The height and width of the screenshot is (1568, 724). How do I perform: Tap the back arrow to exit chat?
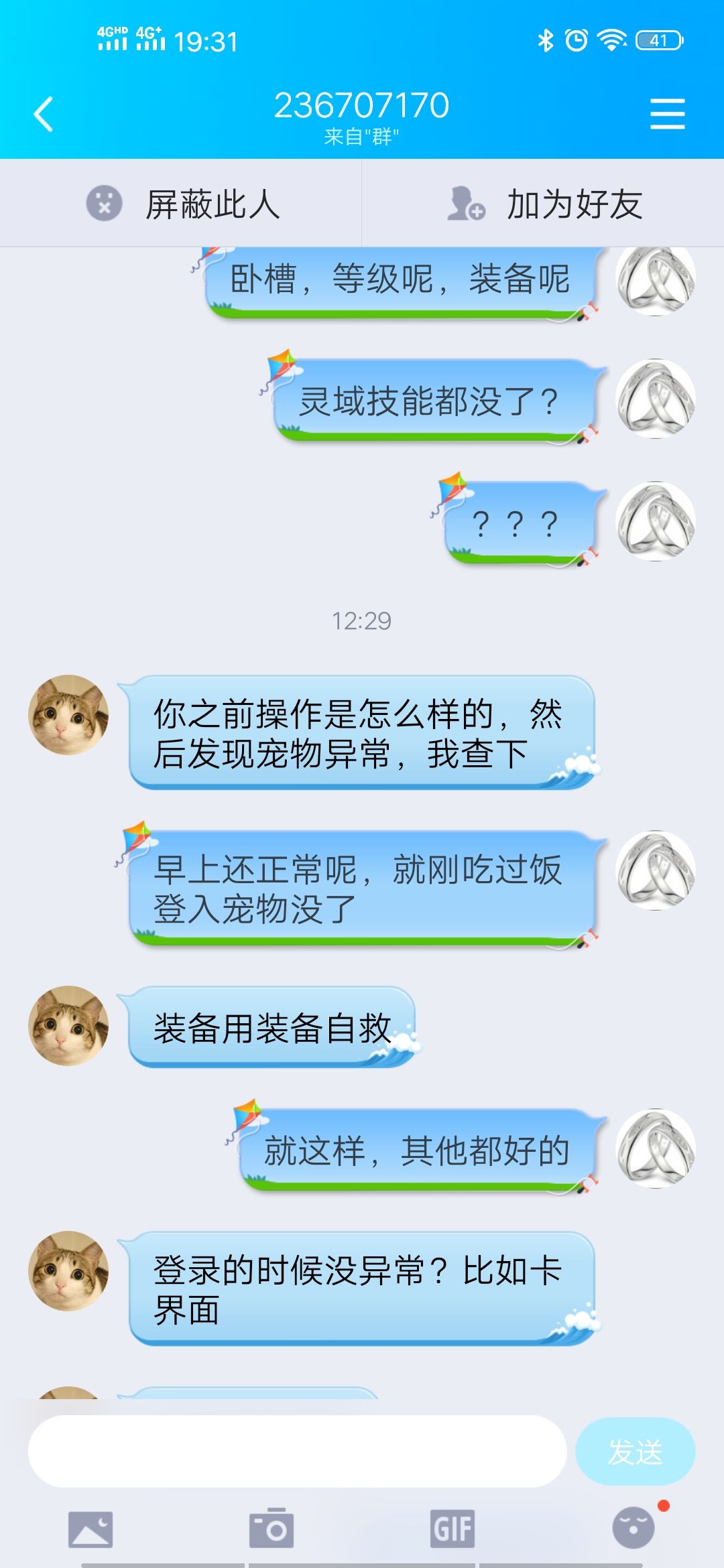tap(40, 113)
